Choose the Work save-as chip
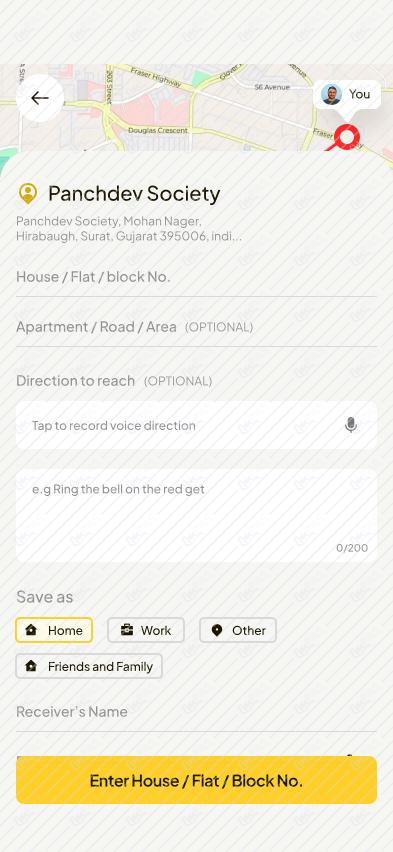 tap(146, 630)
